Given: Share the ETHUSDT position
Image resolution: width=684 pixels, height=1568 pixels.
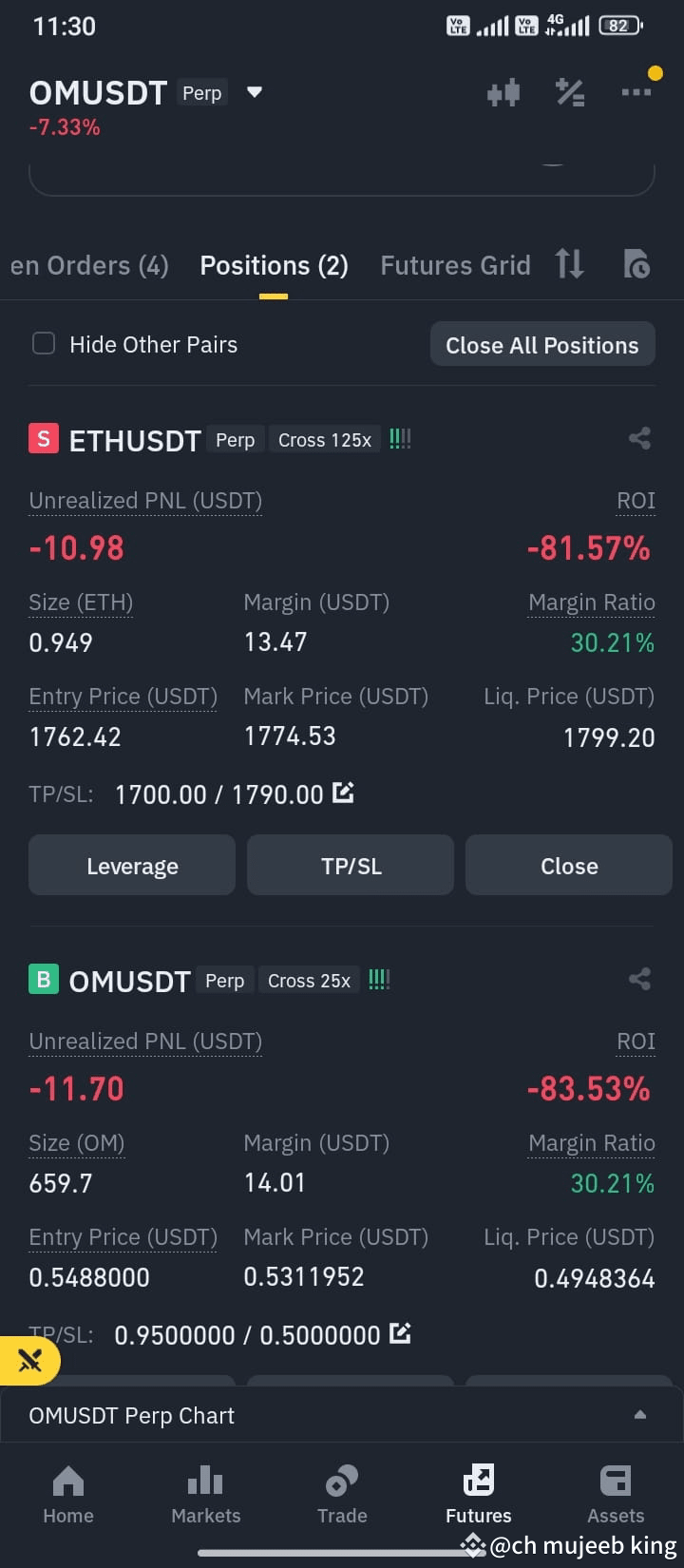Looking at the screenshot, I should [x=638, y=438].
